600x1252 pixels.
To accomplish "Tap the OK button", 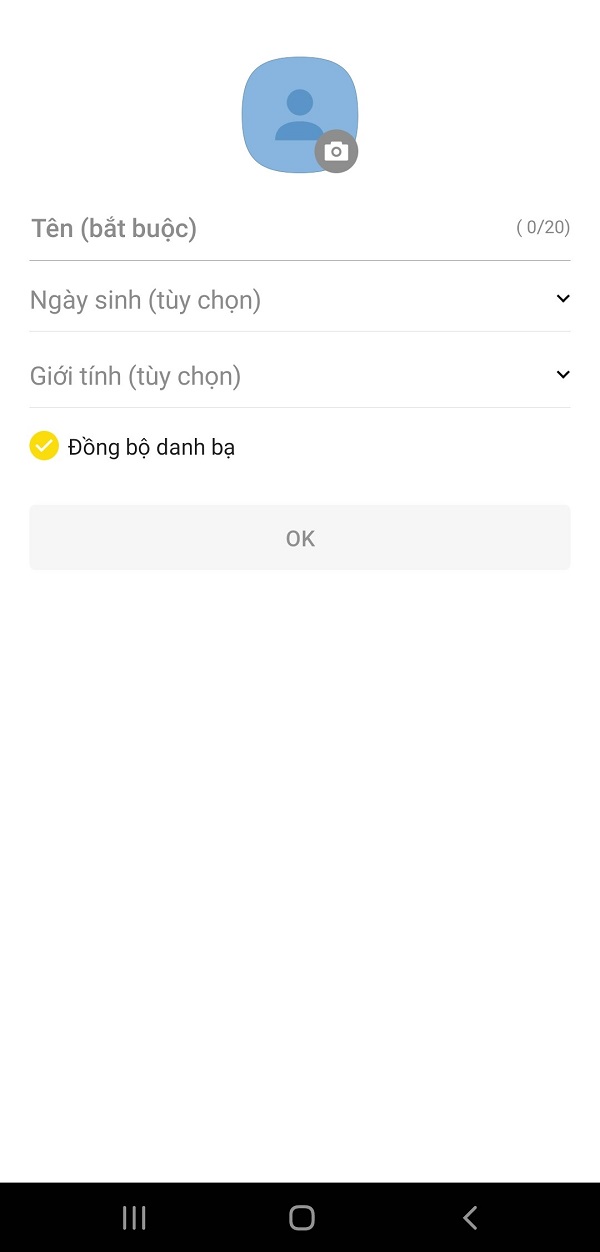I will (300, 538).
